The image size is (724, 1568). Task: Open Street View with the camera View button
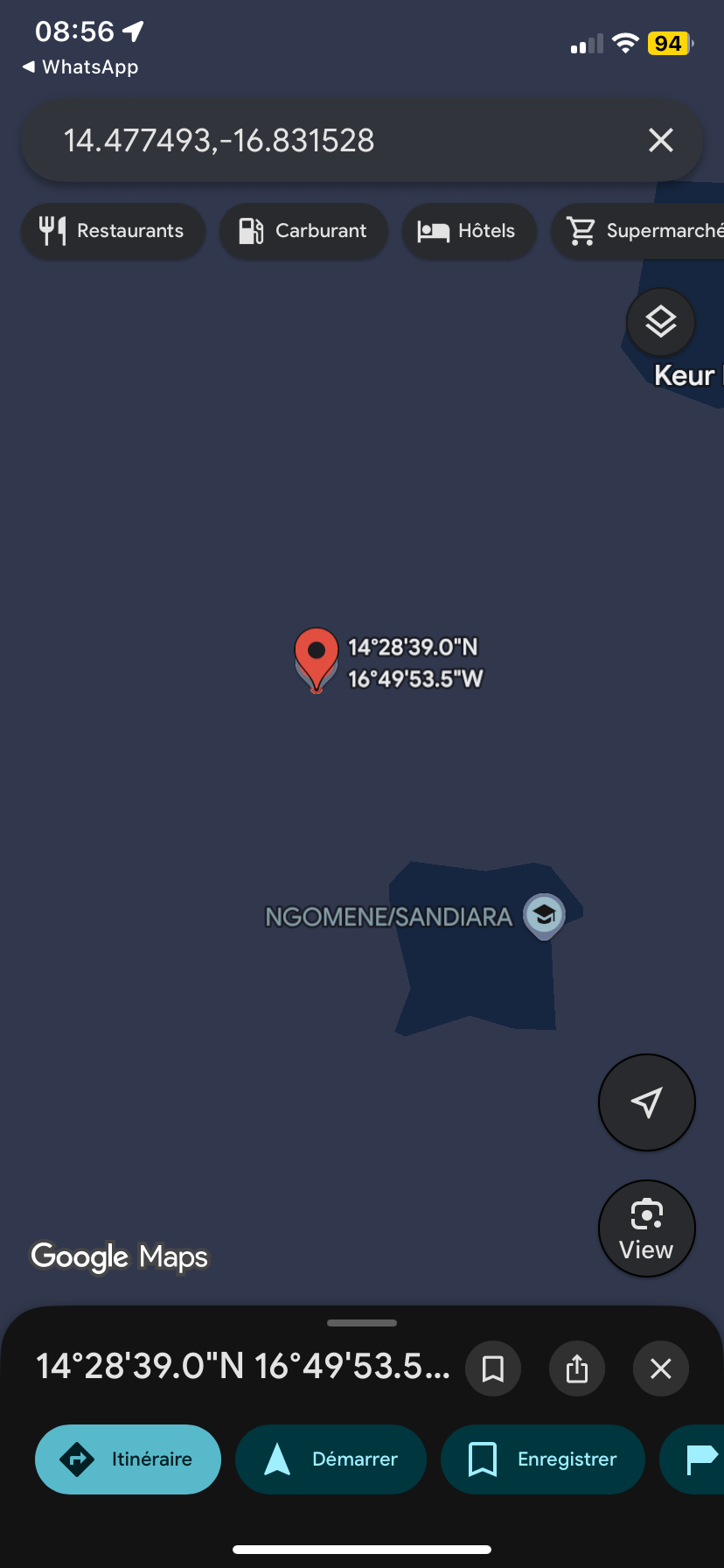646,1228
